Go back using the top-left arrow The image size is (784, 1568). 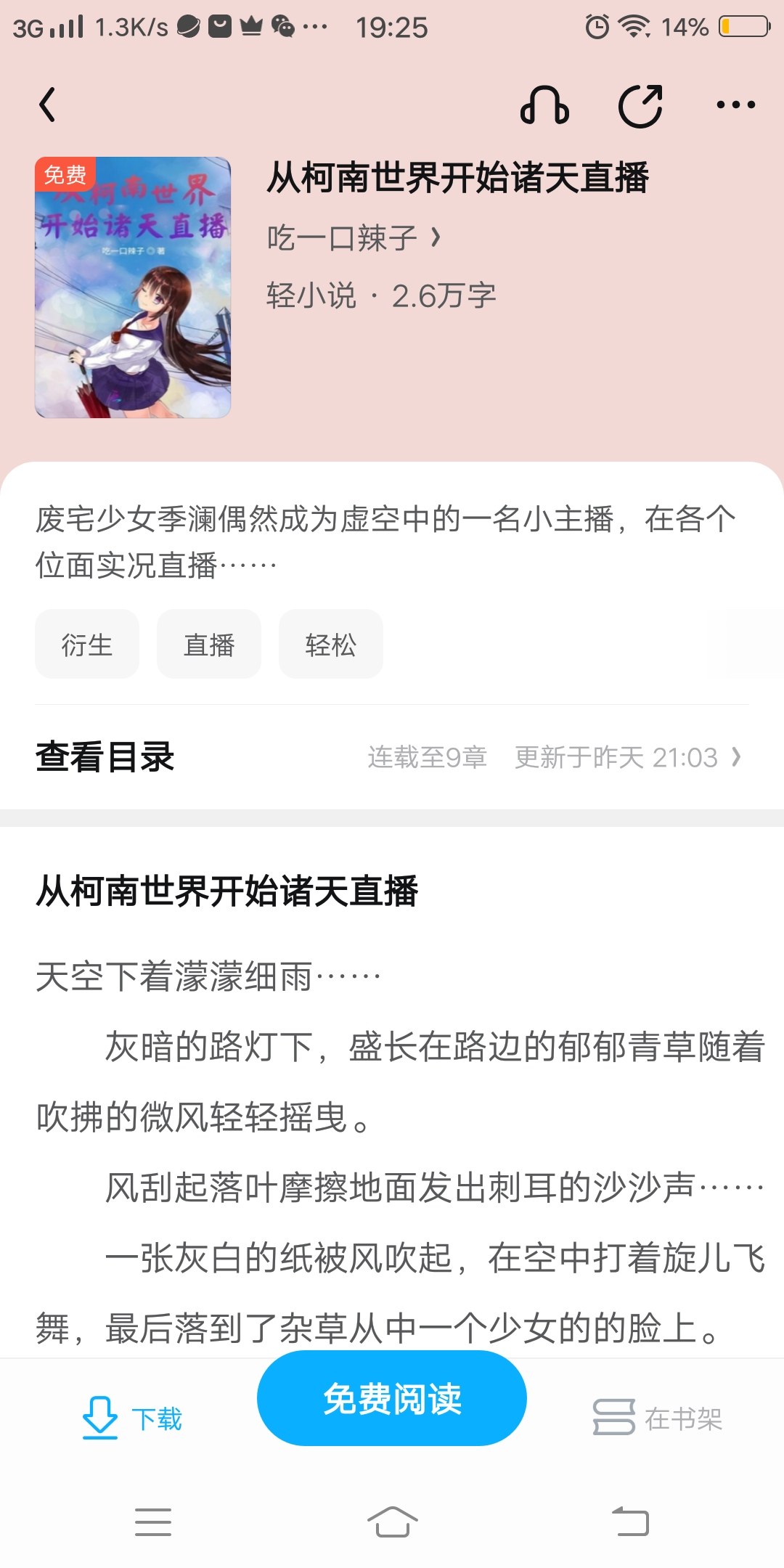click(48, 105)
